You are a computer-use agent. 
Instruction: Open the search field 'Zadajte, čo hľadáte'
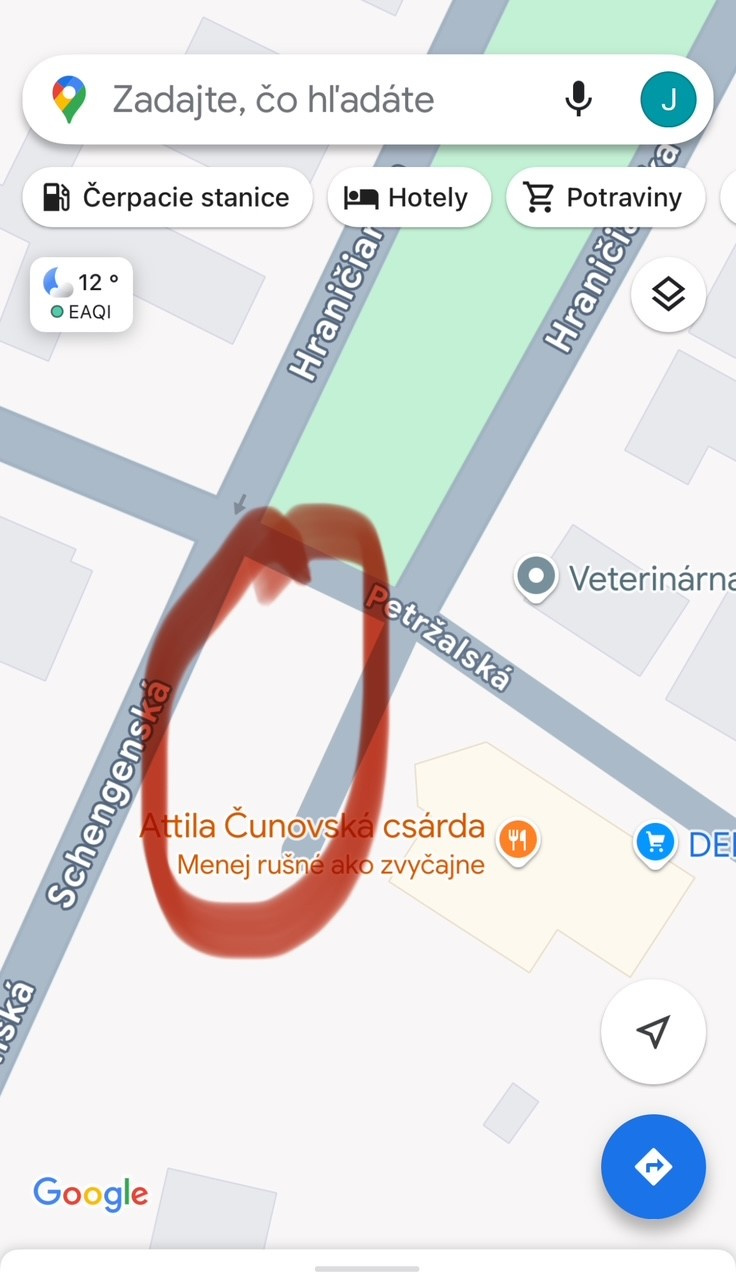[272, 100]
